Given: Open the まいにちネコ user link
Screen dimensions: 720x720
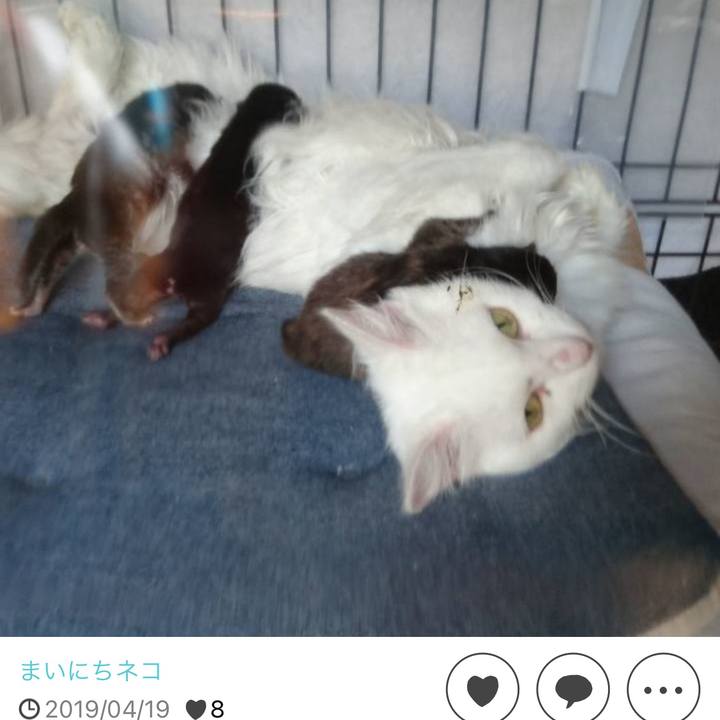Looking at the screenshot, I should (x=91, y=670).
